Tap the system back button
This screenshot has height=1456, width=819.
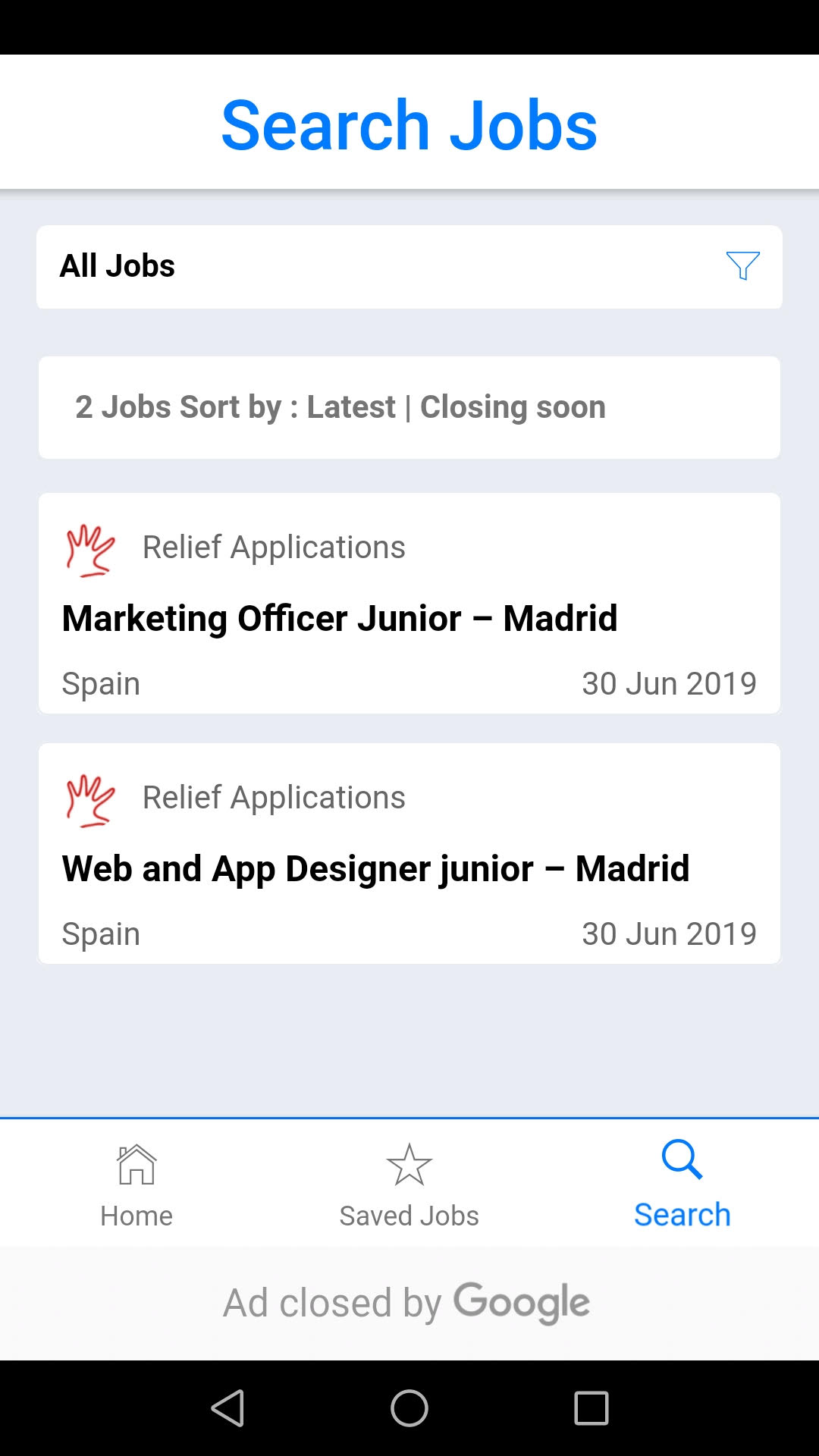[x=227, y=1408]
